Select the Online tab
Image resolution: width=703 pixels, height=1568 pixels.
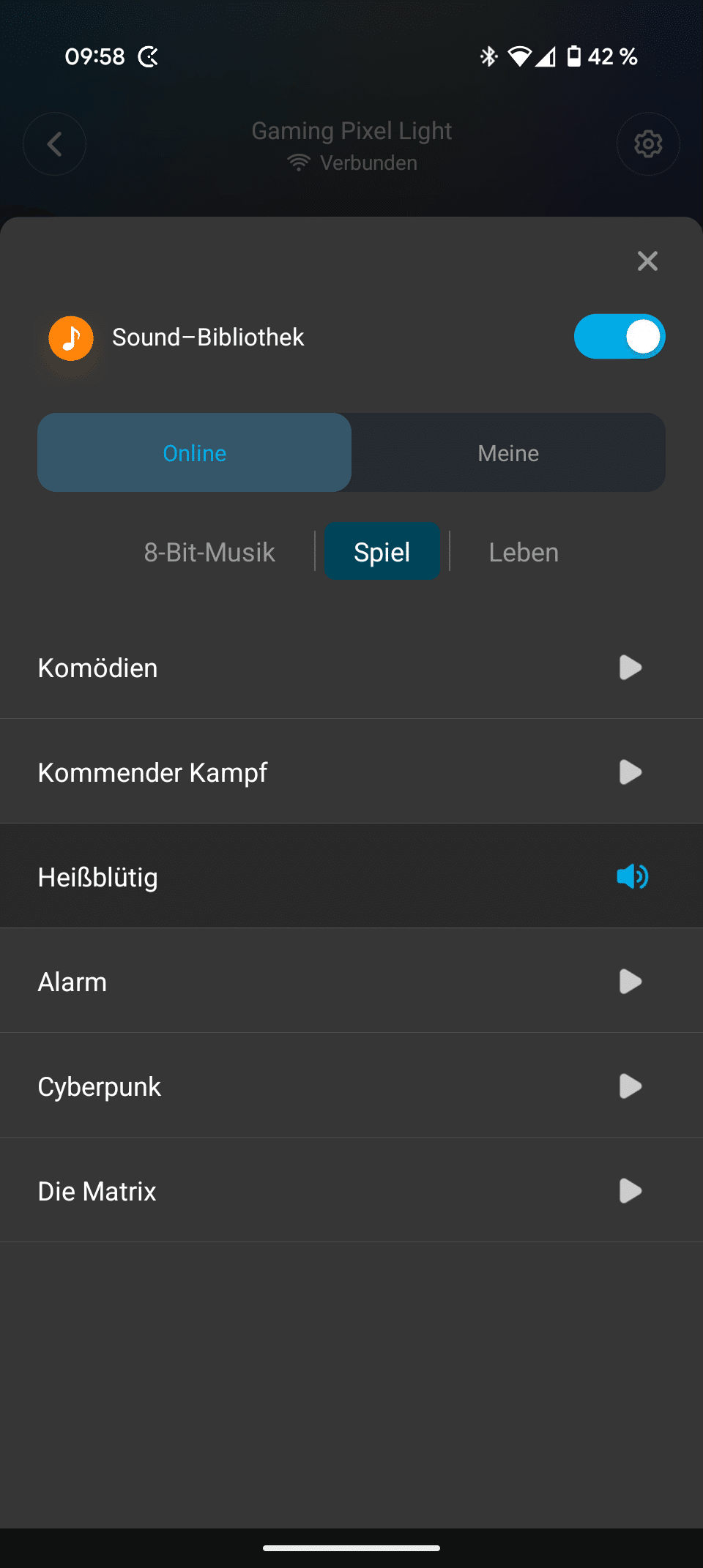point(195,453)
